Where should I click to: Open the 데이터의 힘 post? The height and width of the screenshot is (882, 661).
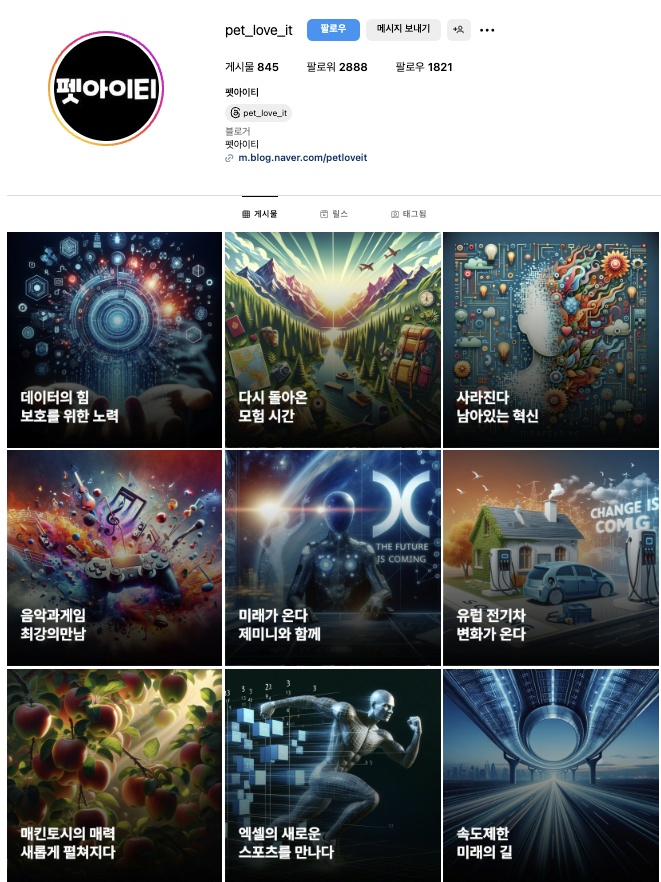pos(114,339)
